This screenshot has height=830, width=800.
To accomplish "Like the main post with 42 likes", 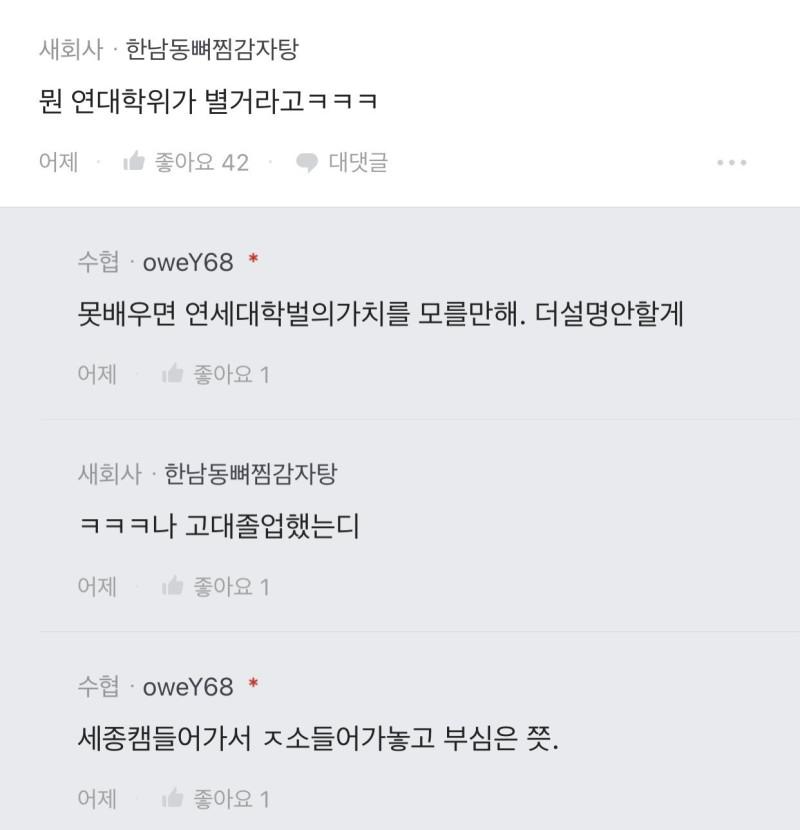I will click(134, 162).
